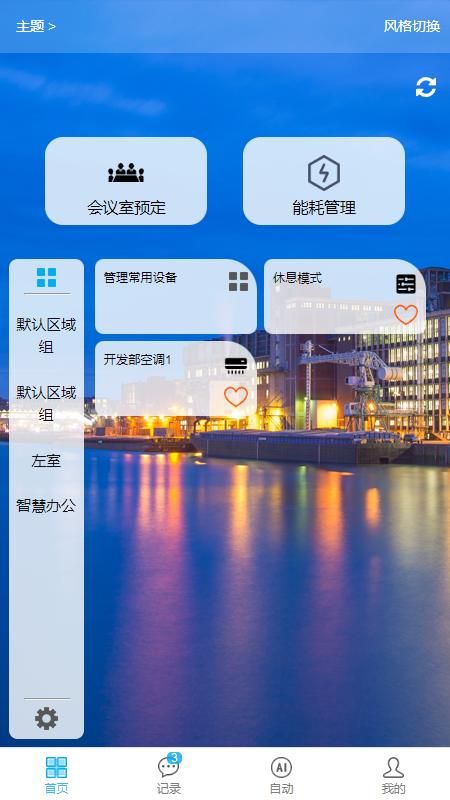The width and height of the screenshot is (450, 800).
Task: Select 左室 in the area sidebar
Action: [46, 461]
